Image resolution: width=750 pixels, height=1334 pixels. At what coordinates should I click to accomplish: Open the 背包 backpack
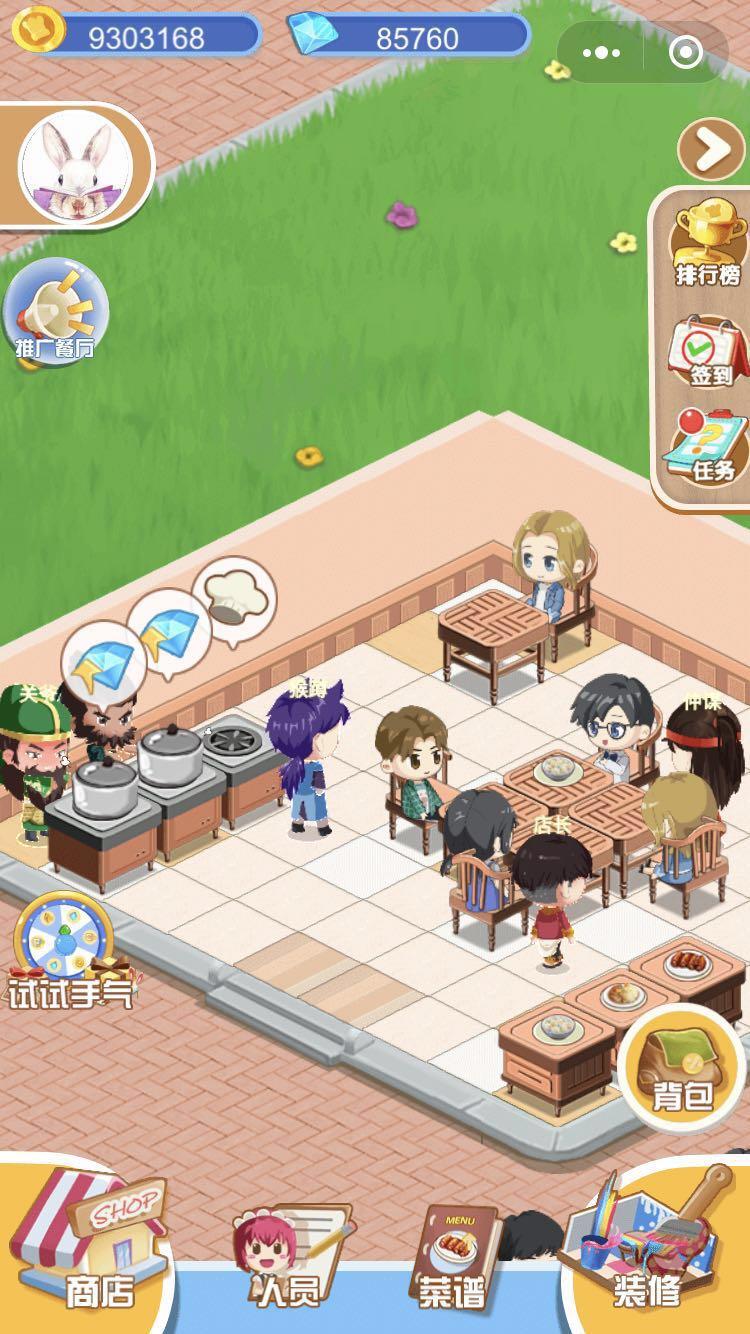[x=682, y=1063]
